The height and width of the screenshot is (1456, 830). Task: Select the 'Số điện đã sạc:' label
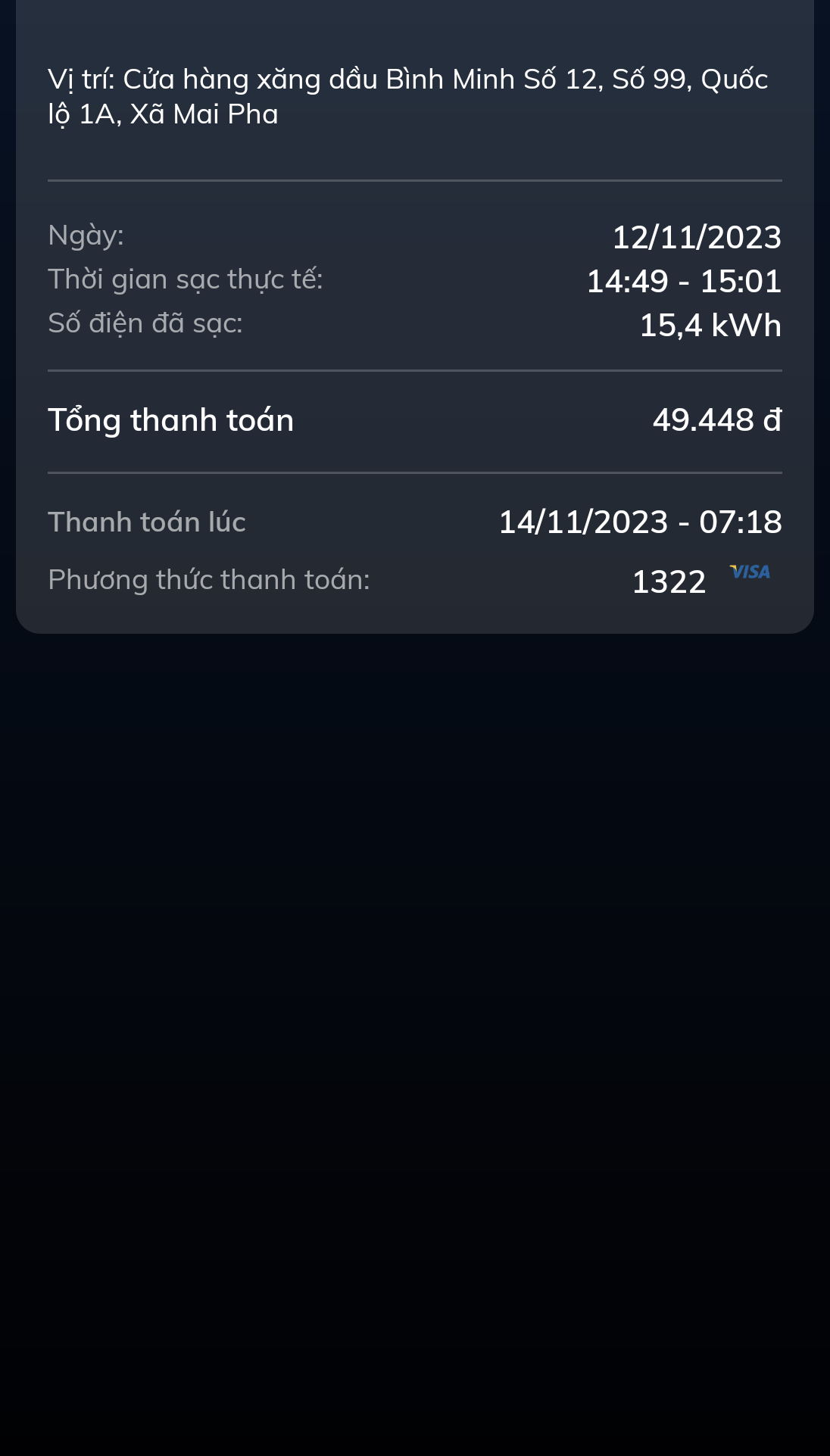pos(145,323)
